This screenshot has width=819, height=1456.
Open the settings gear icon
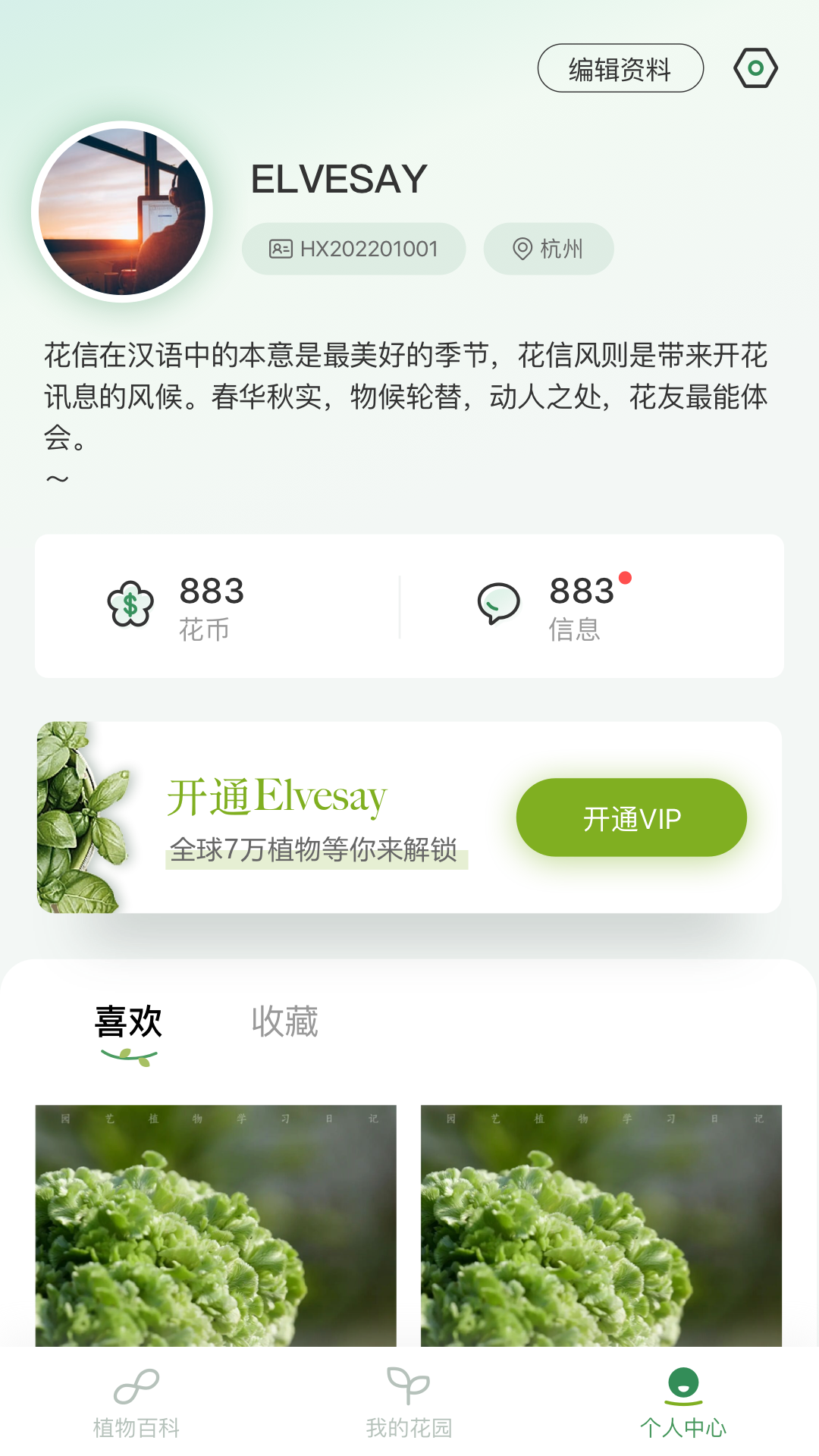tap(755, 67)
